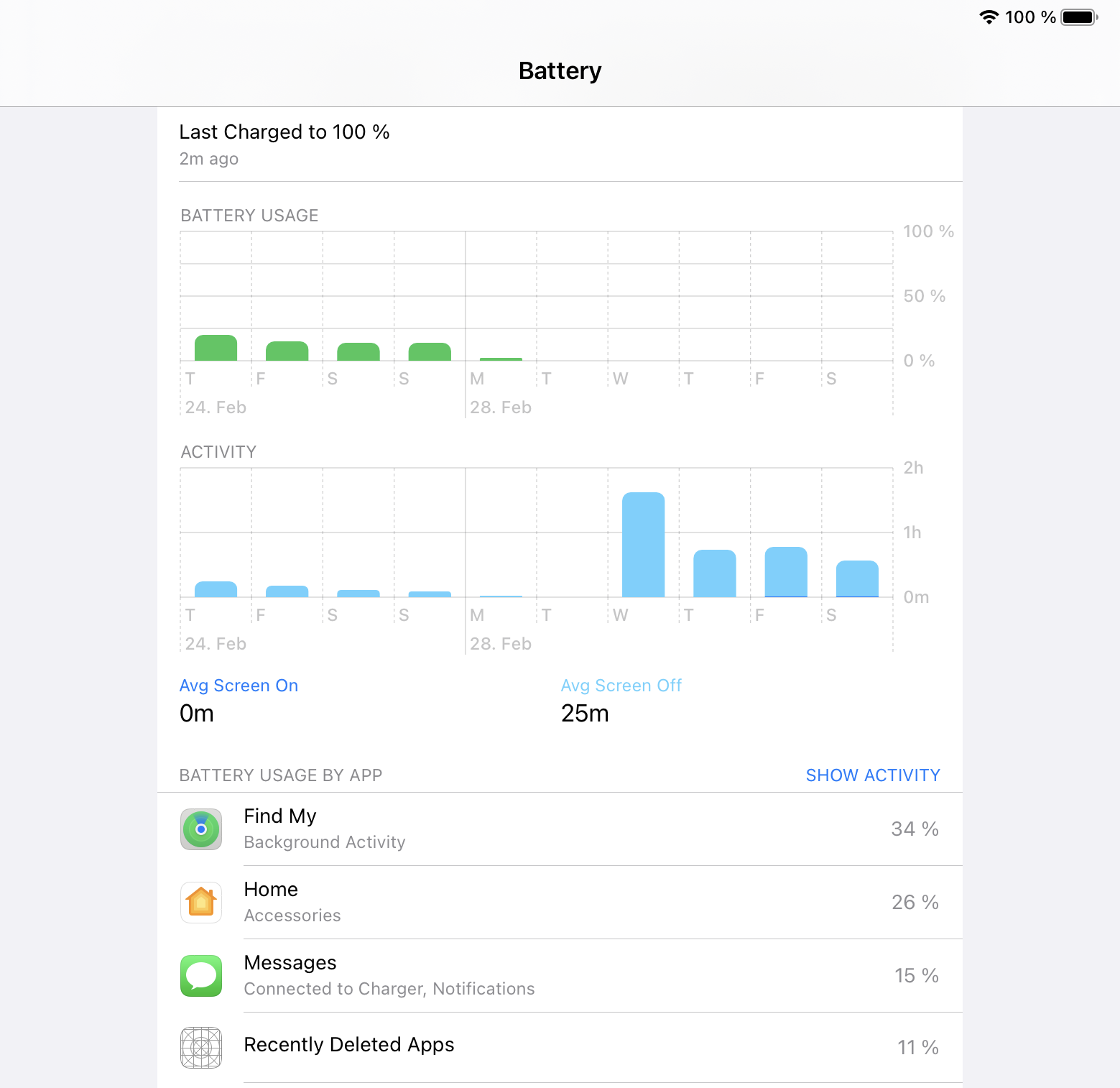Open Find My battery usage row
The height and width of the screenshot is (1088, 1120).
559,829
